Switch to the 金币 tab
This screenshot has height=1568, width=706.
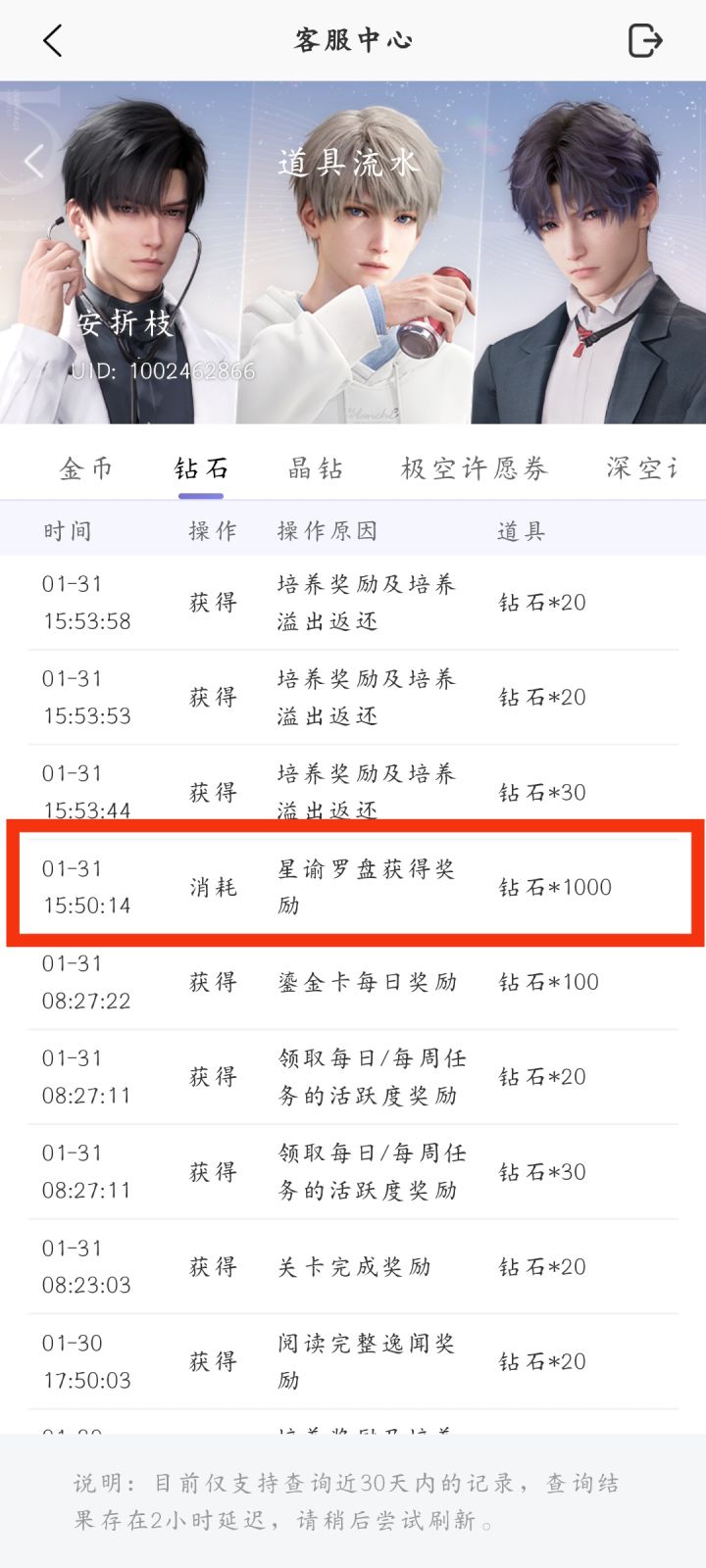(x=86, y=468)
